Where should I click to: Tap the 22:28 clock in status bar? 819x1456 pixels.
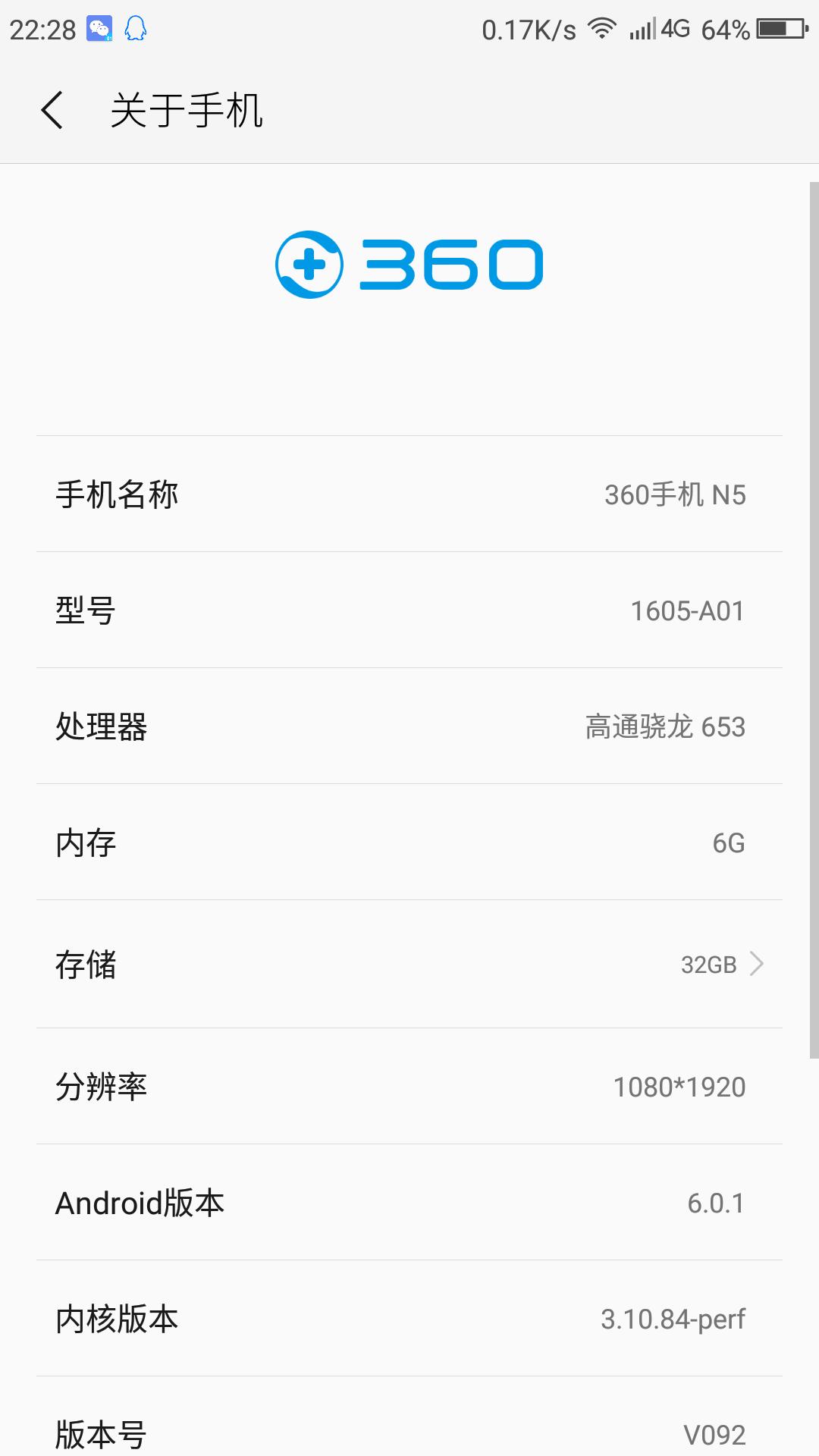42,27
